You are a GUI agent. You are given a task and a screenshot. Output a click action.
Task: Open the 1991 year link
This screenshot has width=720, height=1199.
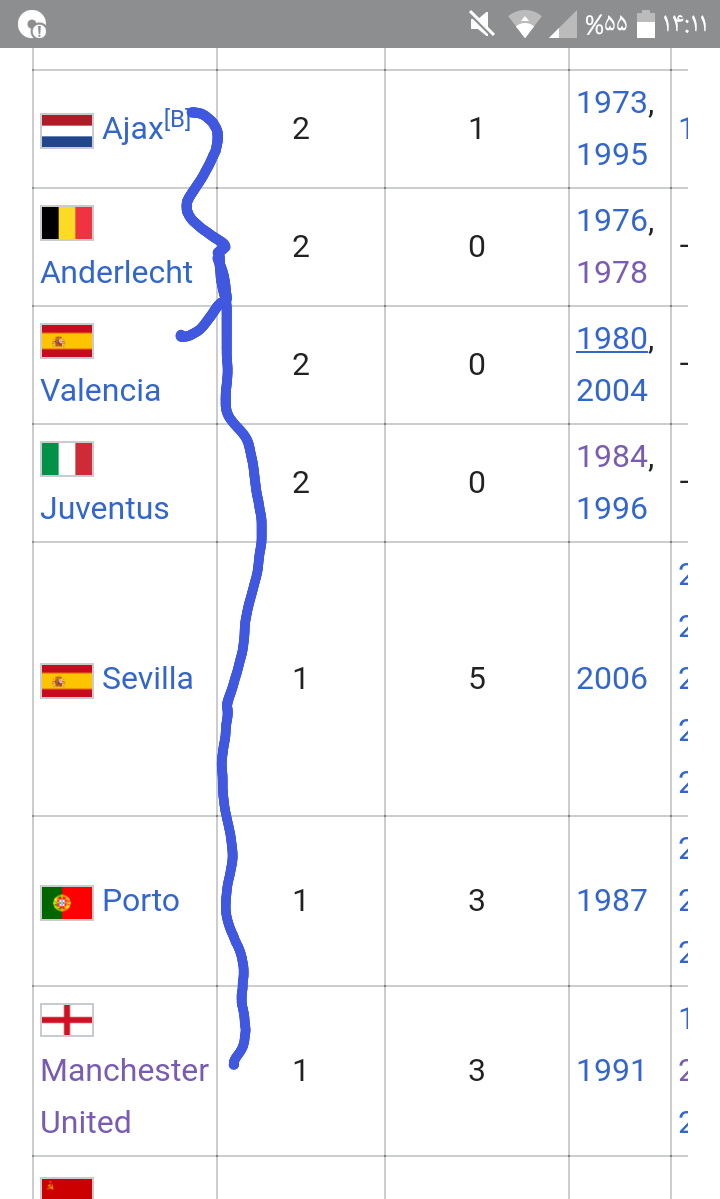point(611,1070)
